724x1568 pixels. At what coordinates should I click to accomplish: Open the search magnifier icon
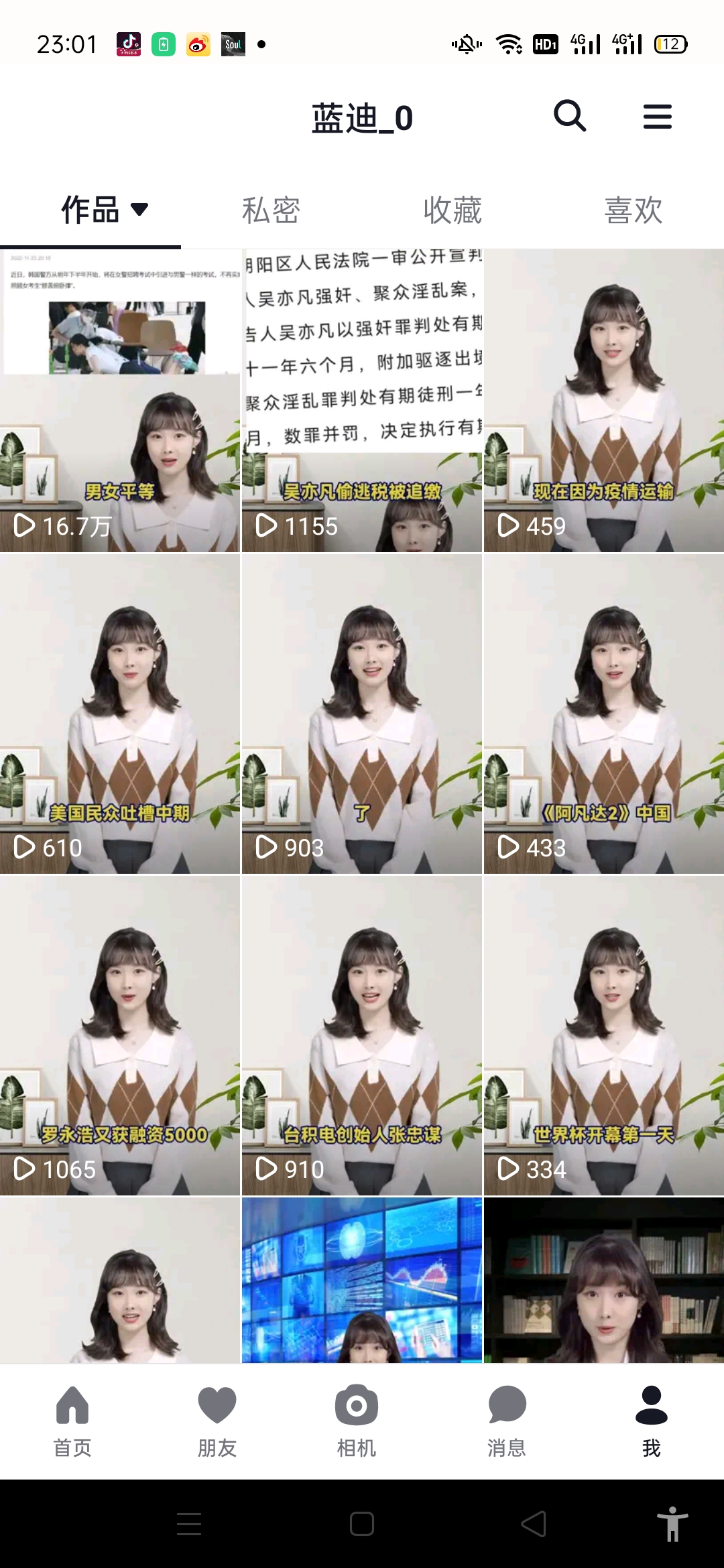click(x=570, y=117)
